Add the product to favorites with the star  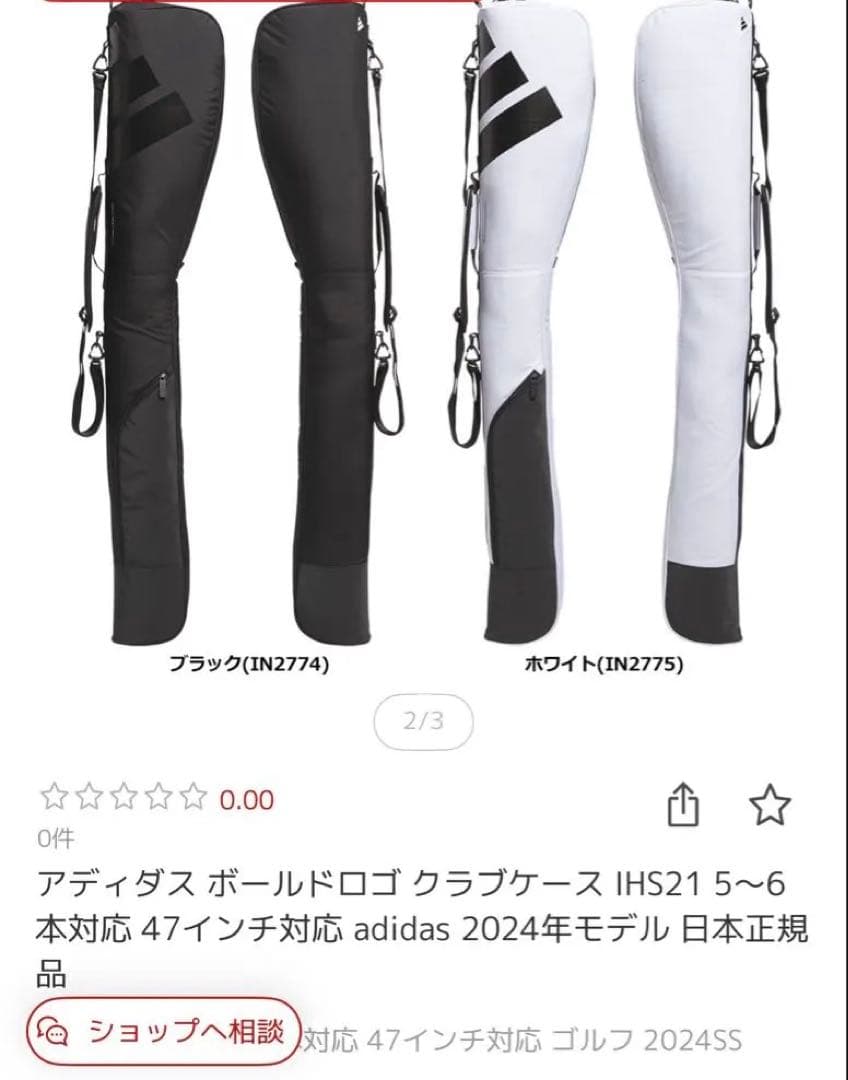pyautogui.click(x=769, y=804)
